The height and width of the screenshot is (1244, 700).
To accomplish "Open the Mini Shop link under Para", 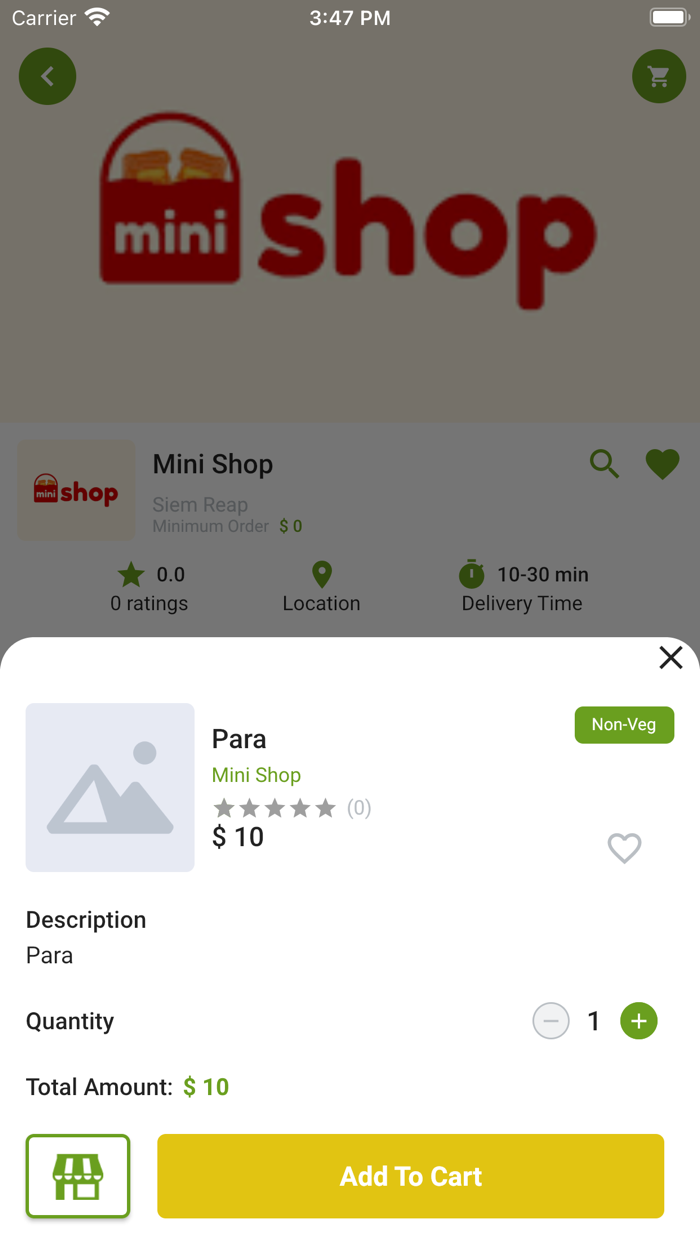I will pyautogui.click(x=256, y=775).
